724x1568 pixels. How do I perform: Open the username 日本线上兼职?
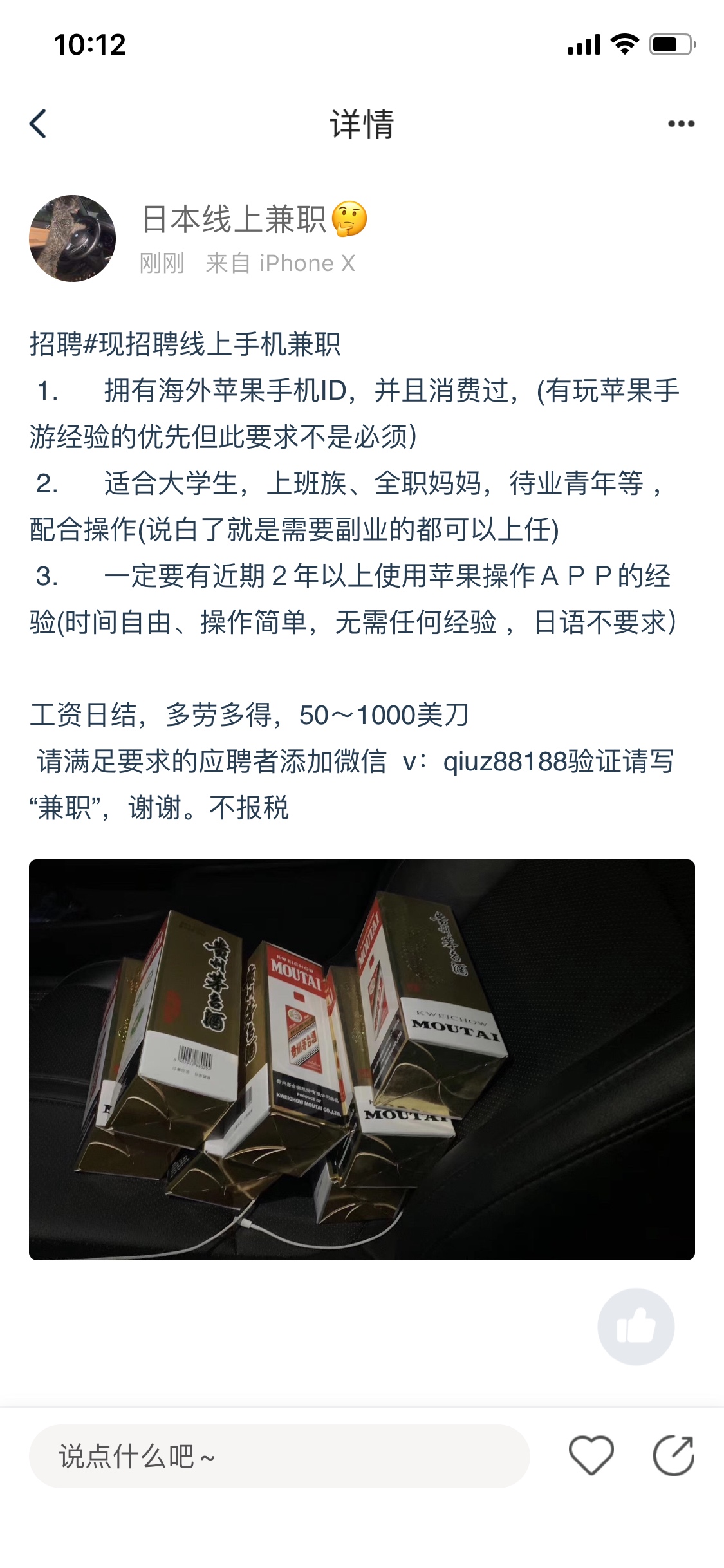coord(235,219)
